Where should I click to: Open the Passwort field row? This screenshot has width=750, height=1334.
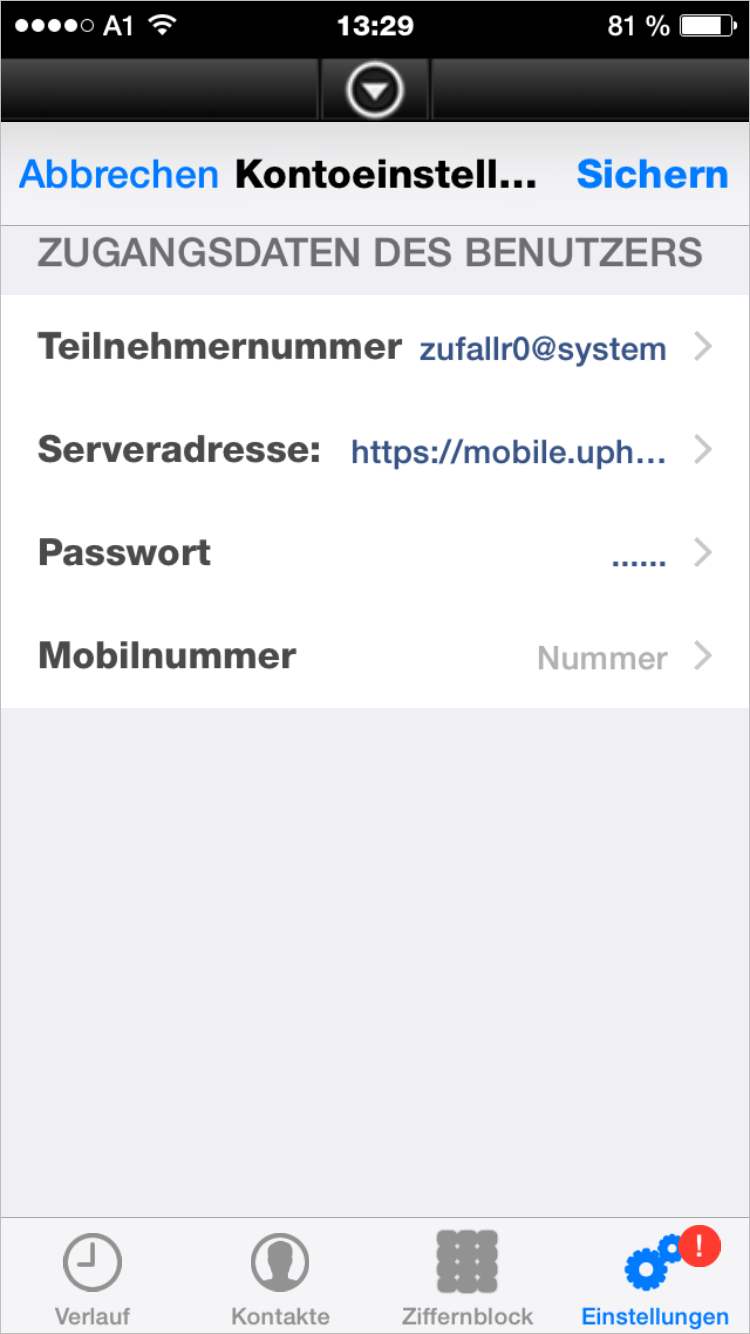click(x=375, y=553)
